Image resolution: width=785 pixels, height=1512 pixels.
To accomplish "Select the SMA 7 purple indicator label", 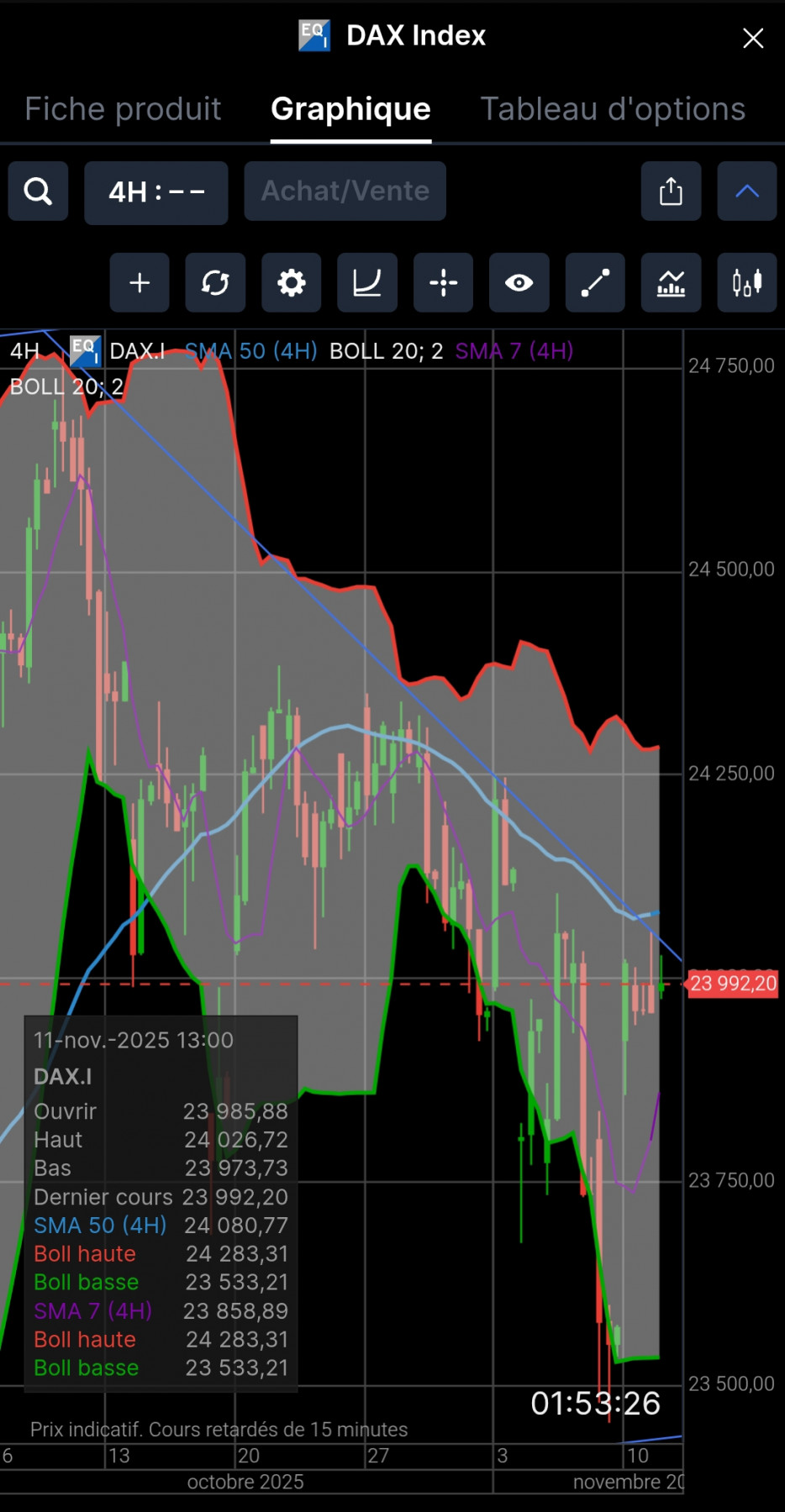I will 514,351.
